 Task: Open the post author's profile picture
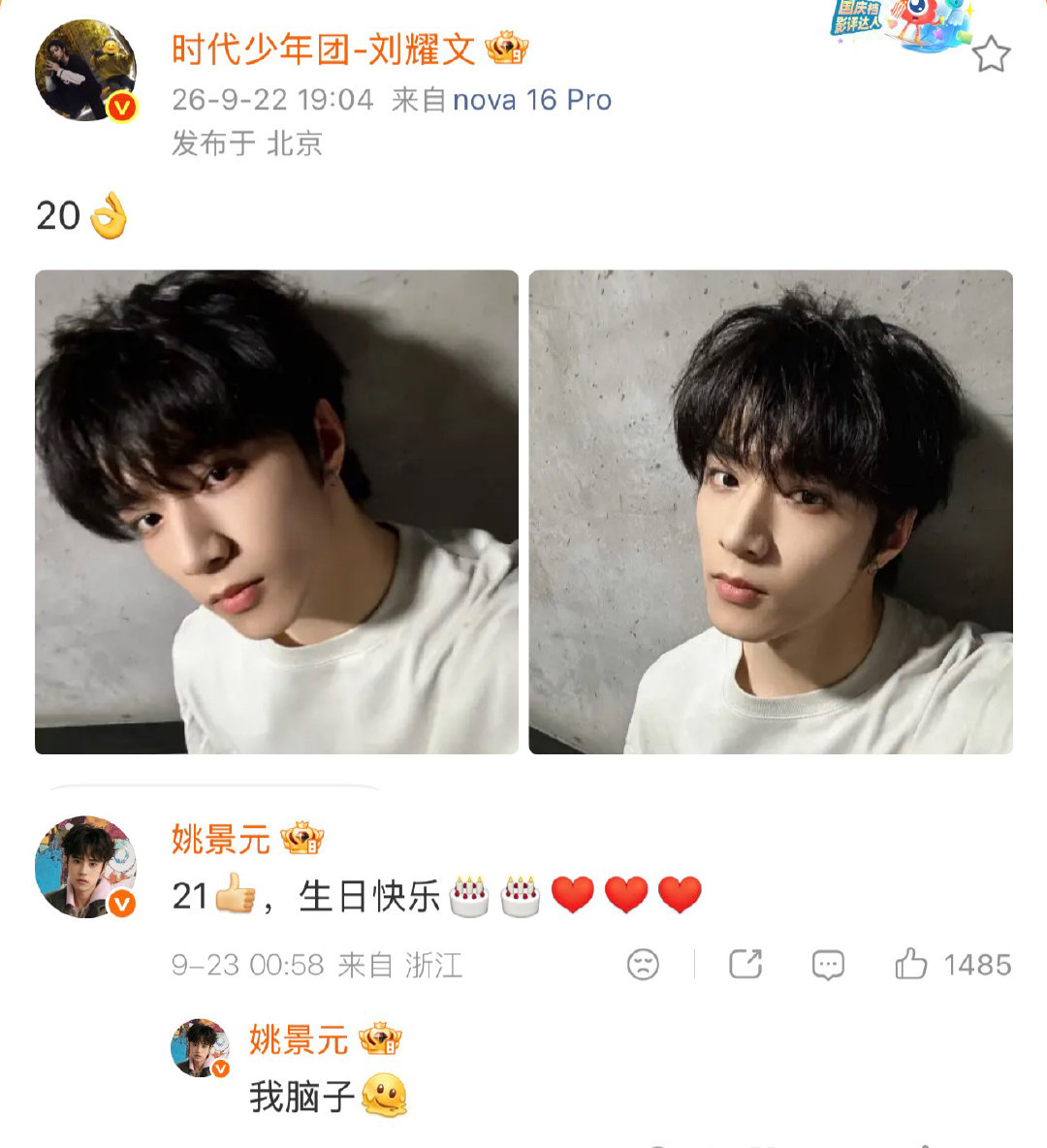[x=85, y=70]
